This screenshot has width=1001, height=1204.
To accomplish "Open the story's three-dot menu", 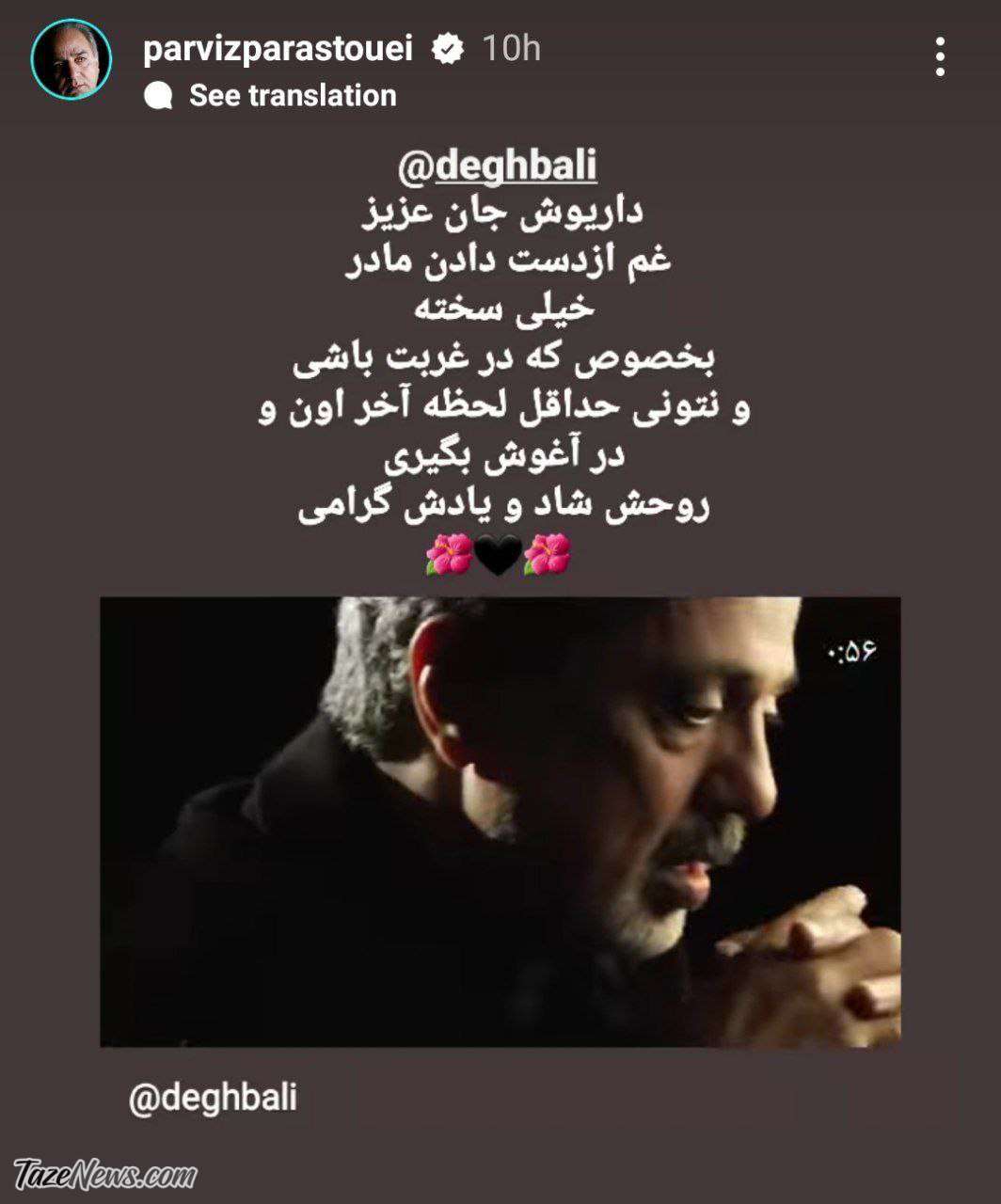I will click(939, 57).
